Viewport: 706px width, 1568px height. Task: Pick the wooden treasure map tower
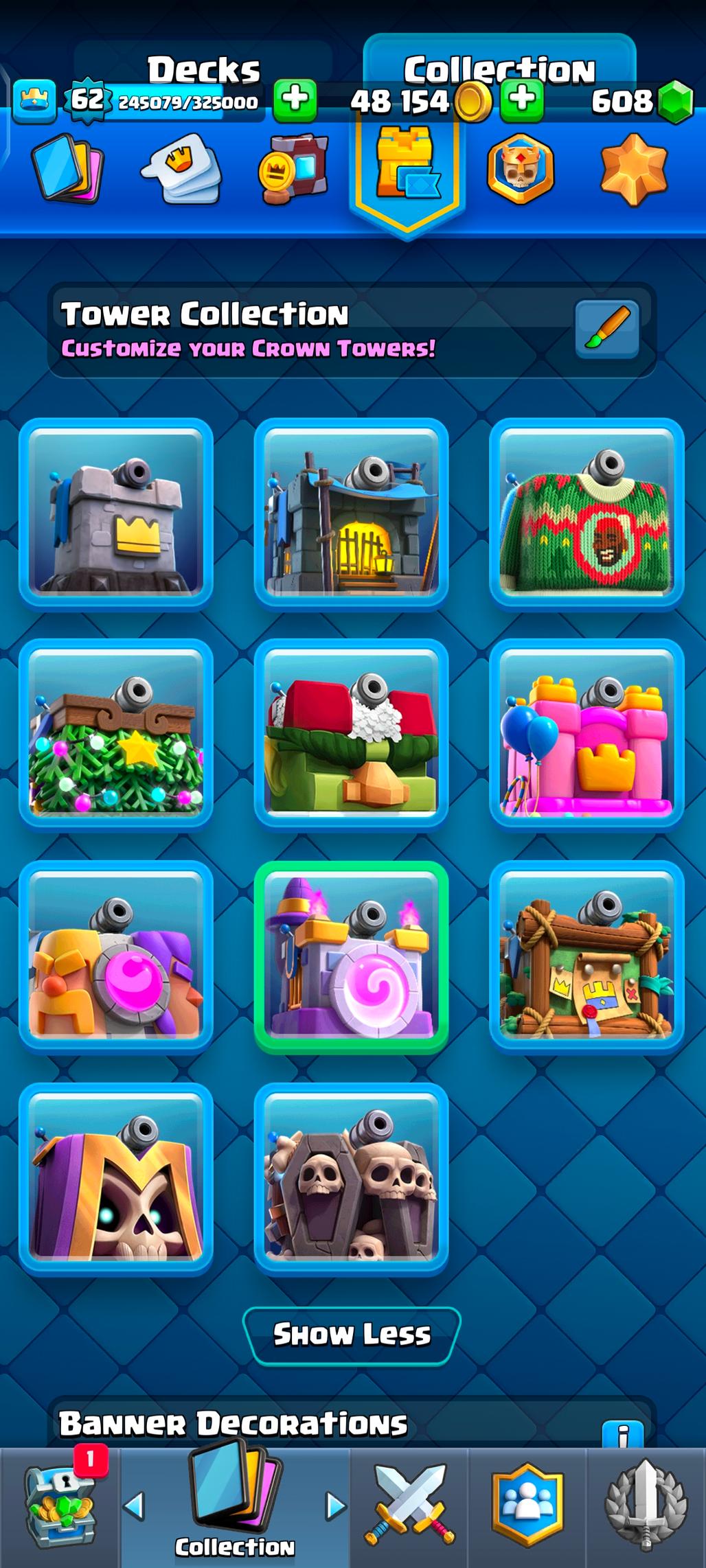coord(587,956)
